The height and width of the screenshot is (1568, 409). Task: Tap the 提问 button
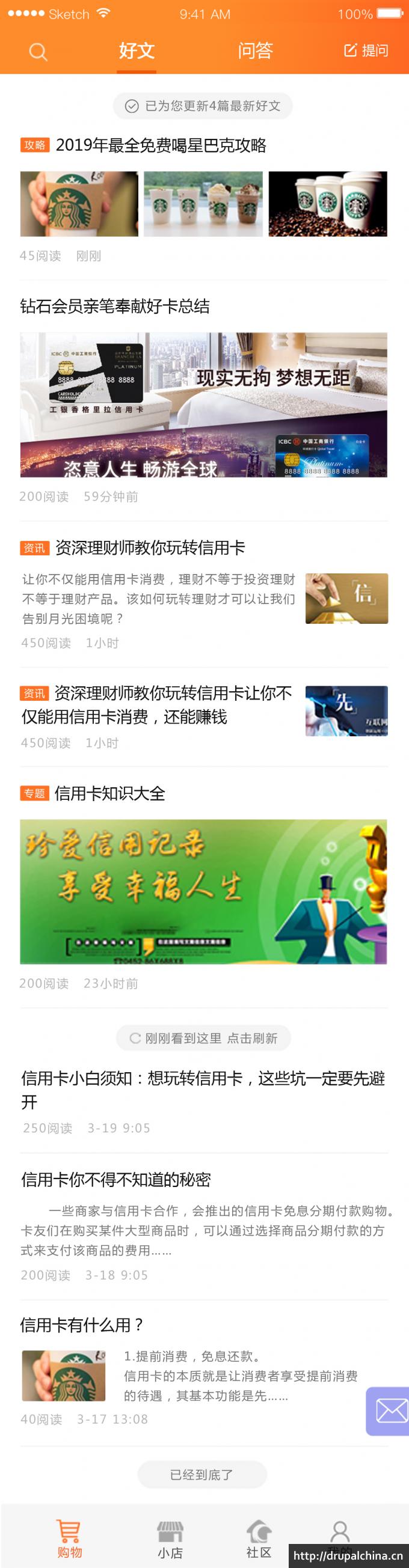click(366, 50)
